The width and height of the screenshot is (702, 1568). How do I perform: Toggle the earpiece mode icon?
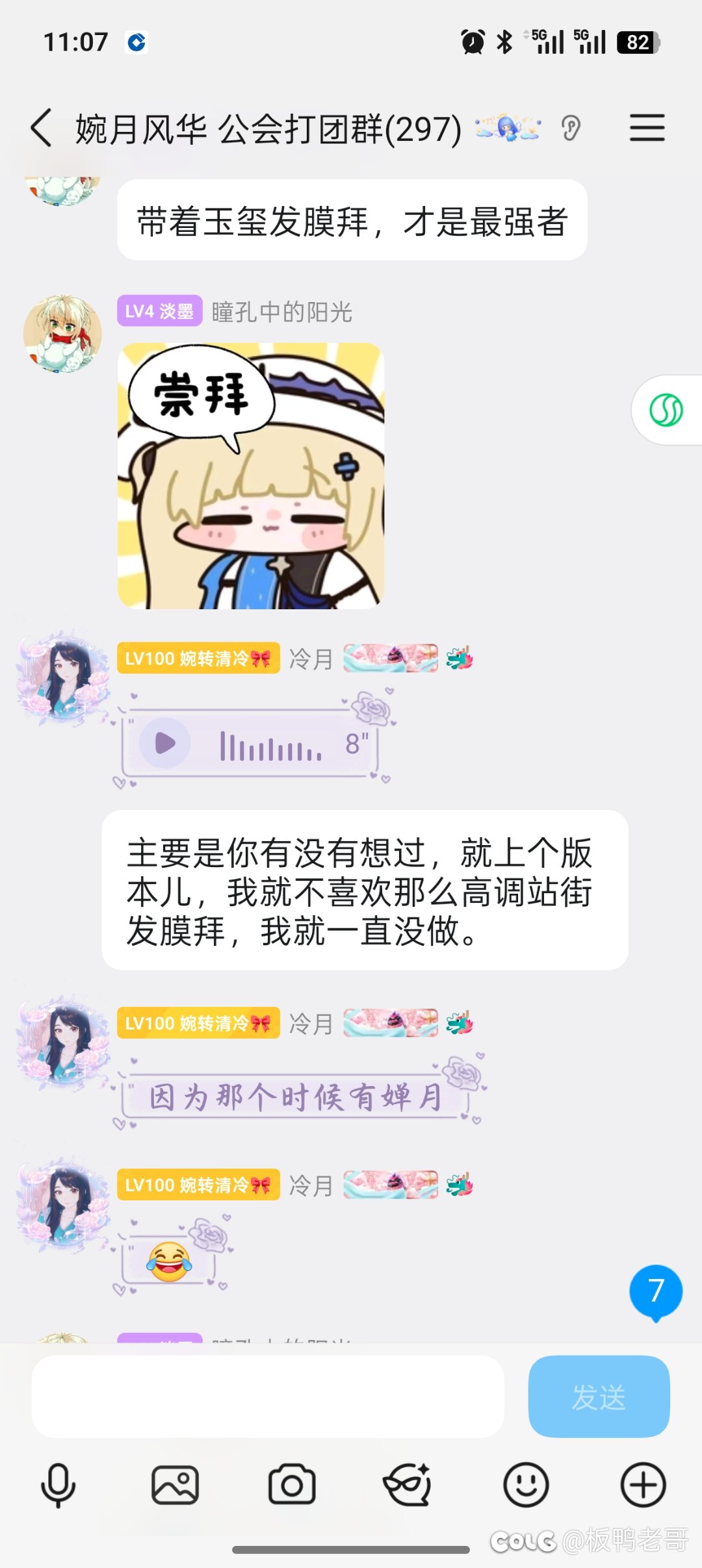pos(571,128)
